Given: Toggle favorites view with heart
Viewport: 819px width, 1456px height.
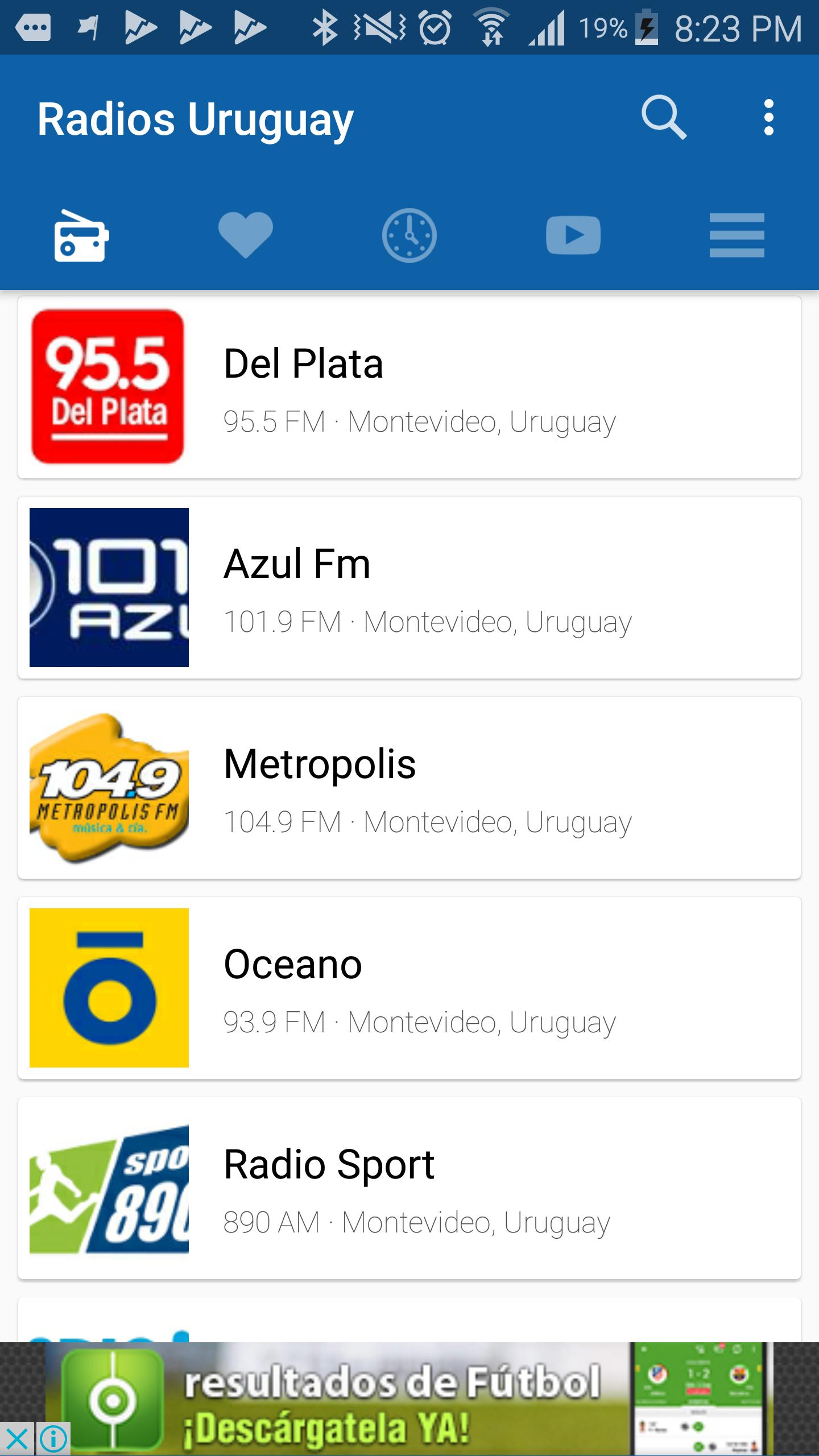Looking at the screenshot, I should 246,235.
